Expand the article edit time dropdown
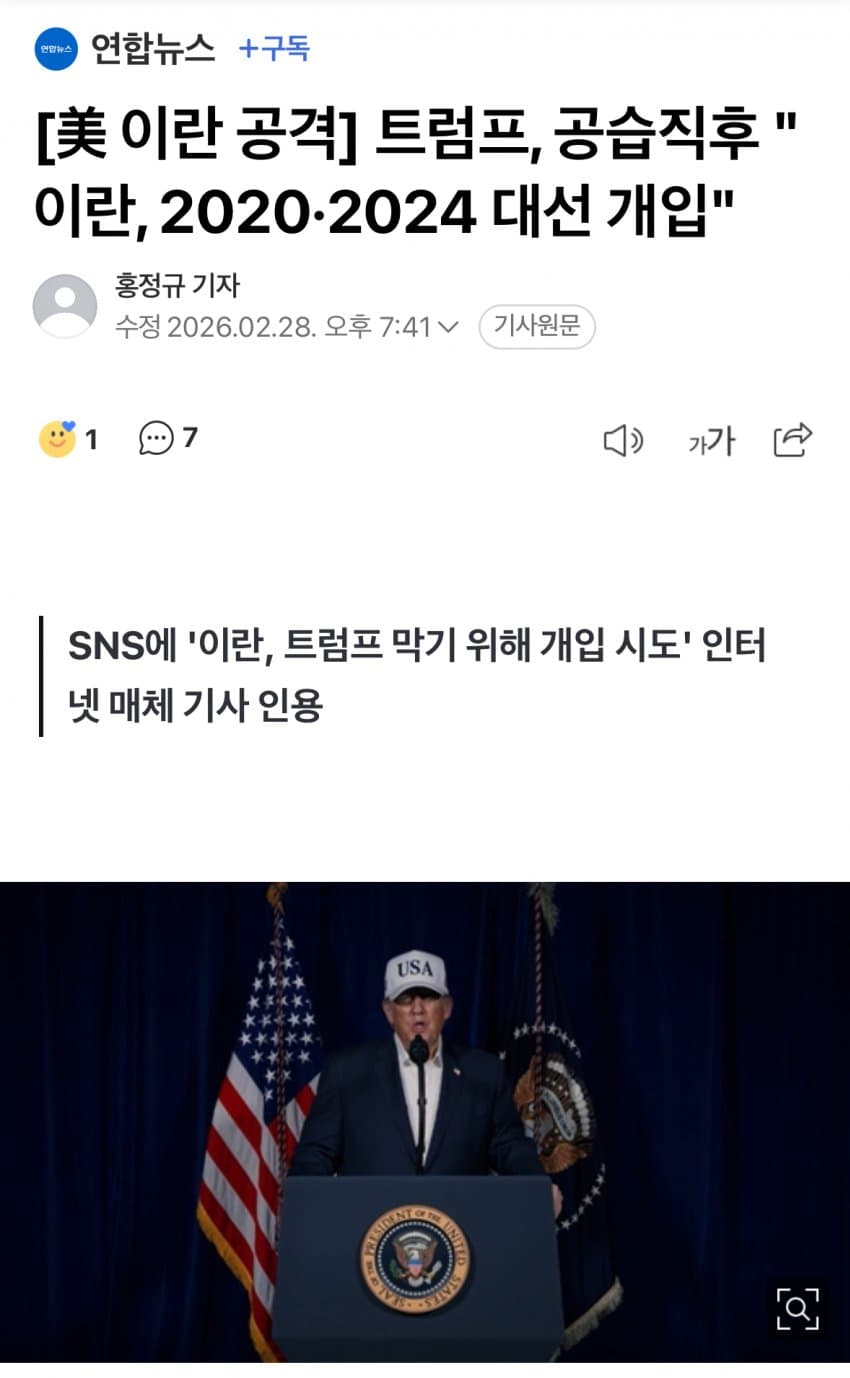This screenshot has width=850, height=1378. click(448, 327)
